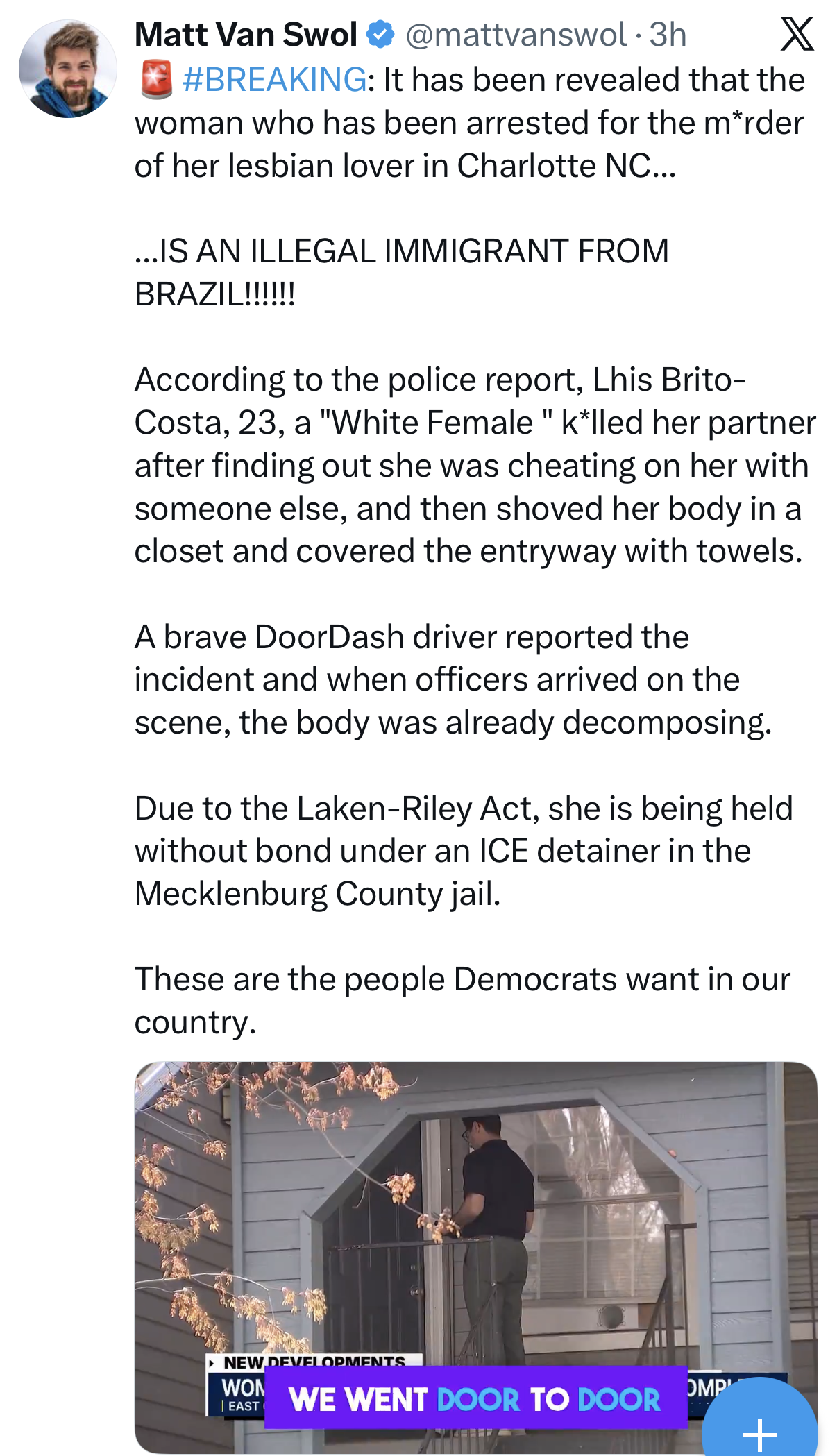This screenshot has width=837, height=1456.
Task: Open the X logo menu on post
Action: pos(797,34)
